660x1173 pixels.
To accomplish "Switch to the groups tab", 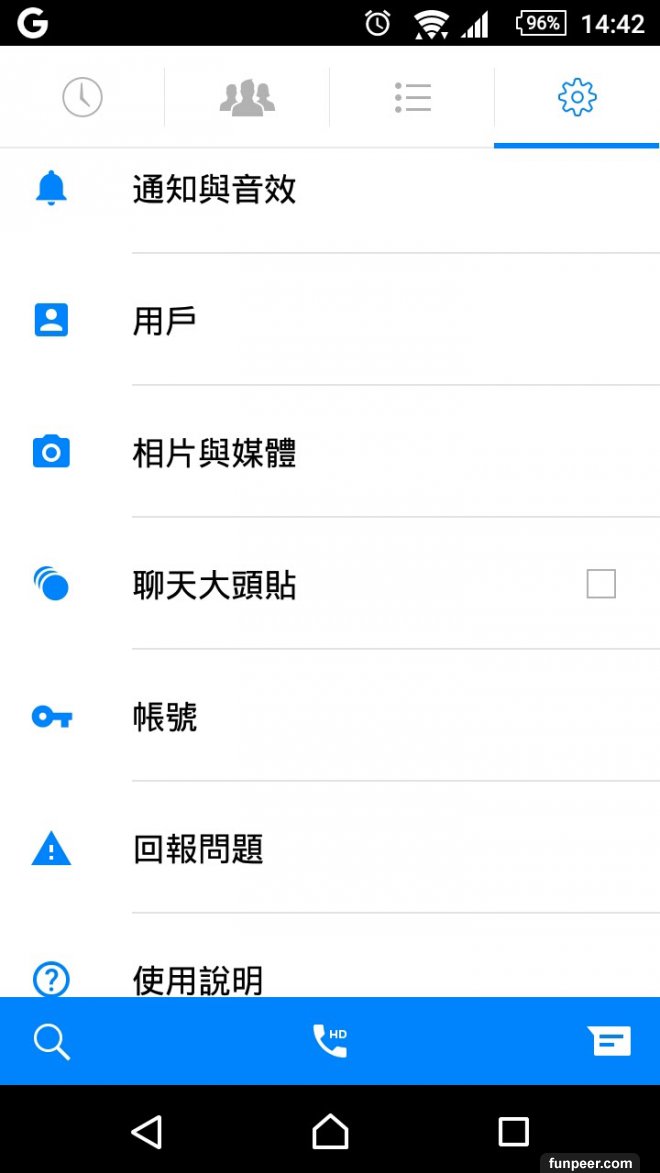I will (x=246, y=97).
